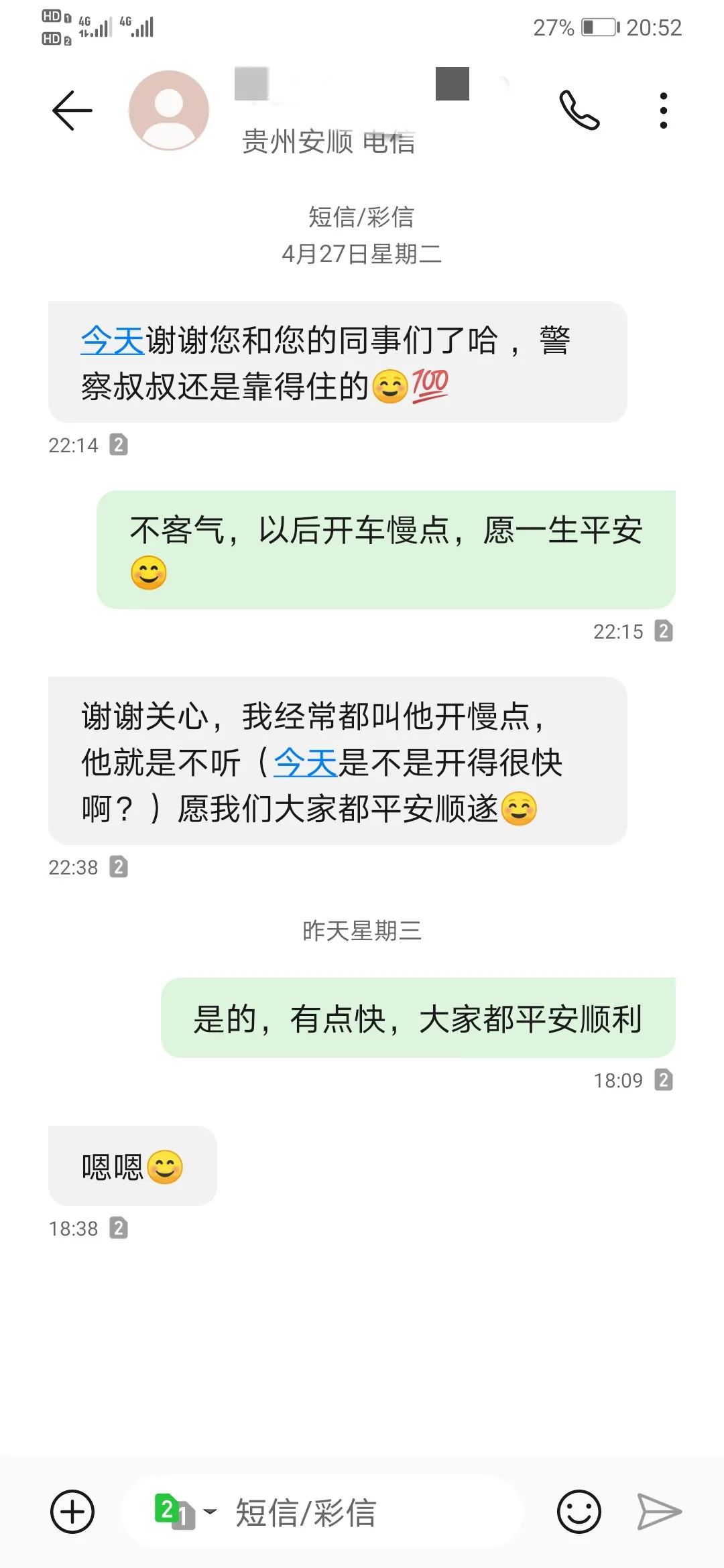Tap the 今天 link in the first message
Image resolution: width=724 pixels, height=1568 pixels.
point(113,341)
